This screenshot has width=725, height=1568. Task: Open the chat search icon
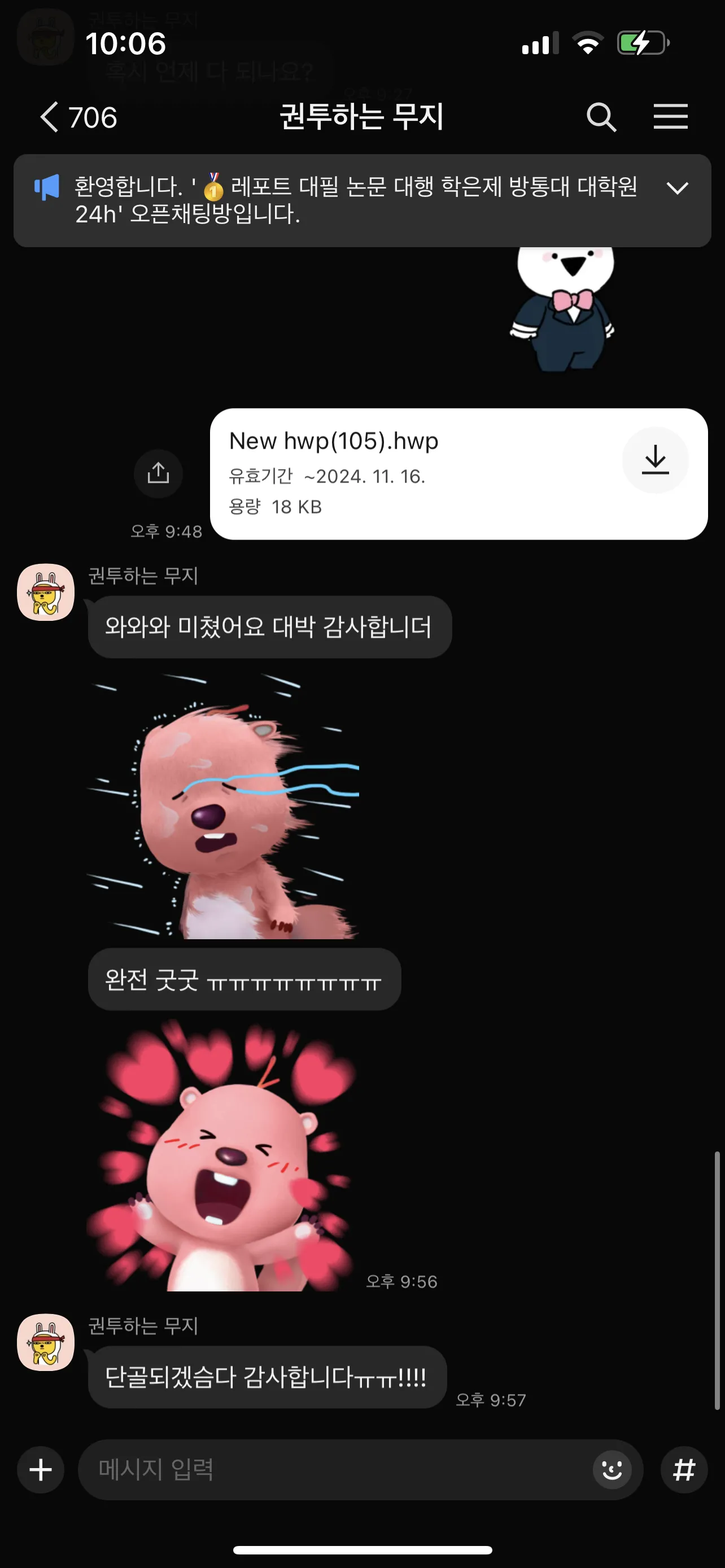pos(601,117)
